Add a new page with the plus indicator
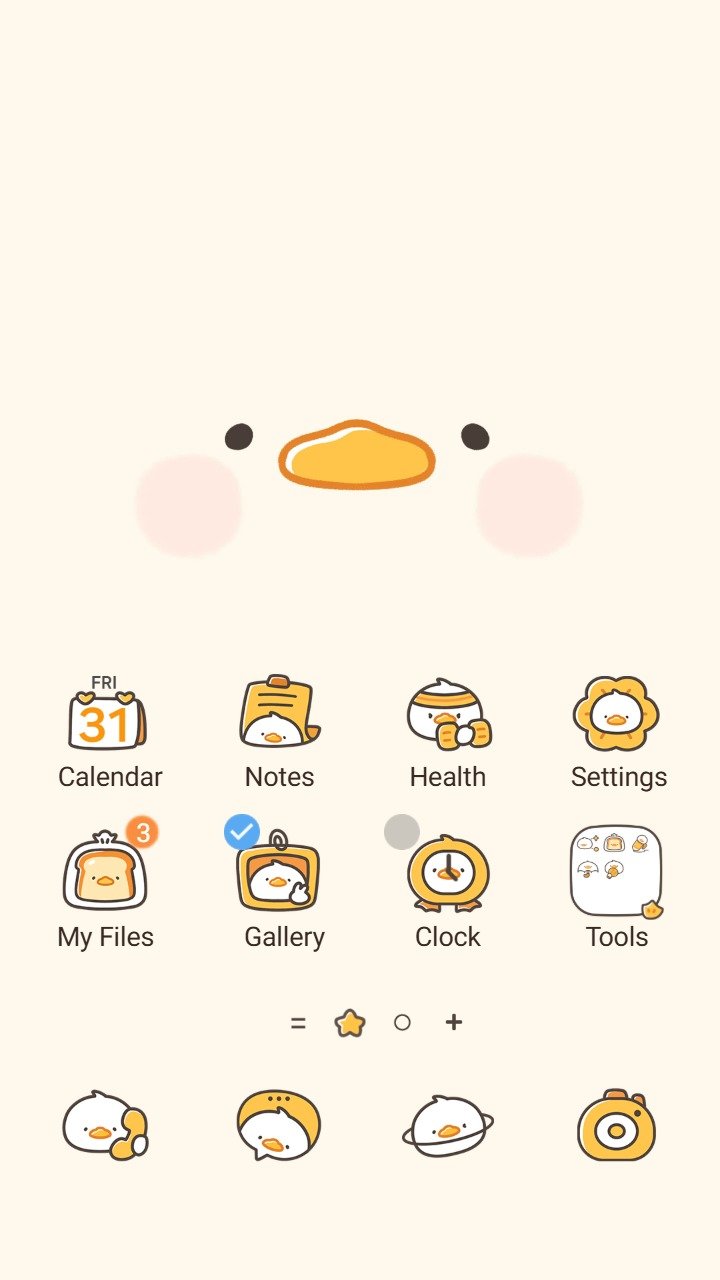The width and height of the screenshot is (720, 1280). coord(454,1022)
